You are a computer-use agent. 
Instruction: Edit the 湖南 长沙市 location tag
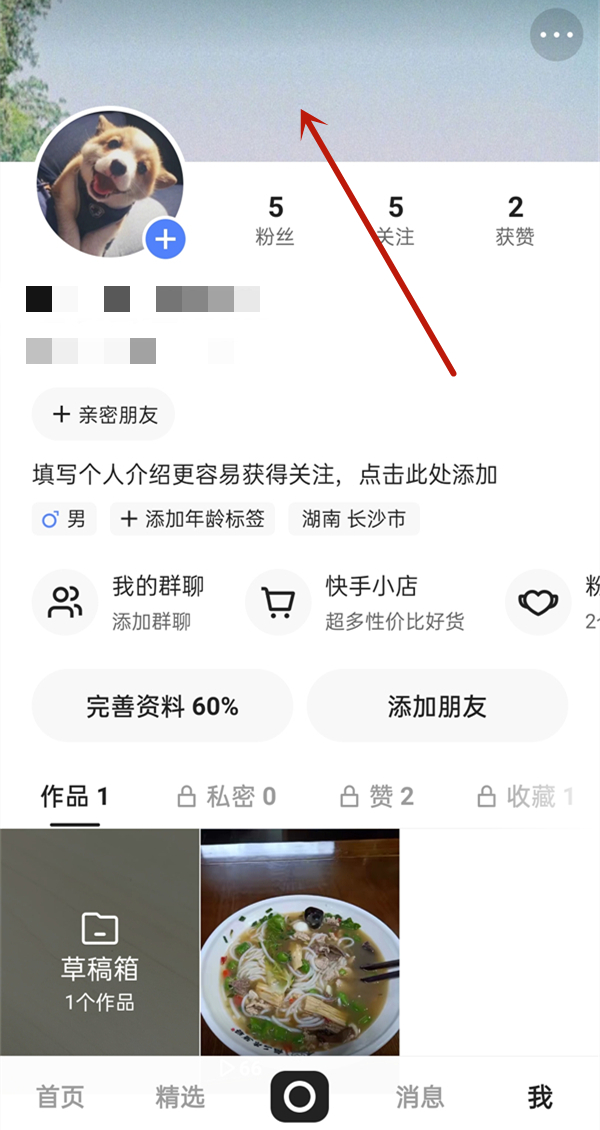pos(354,519)
